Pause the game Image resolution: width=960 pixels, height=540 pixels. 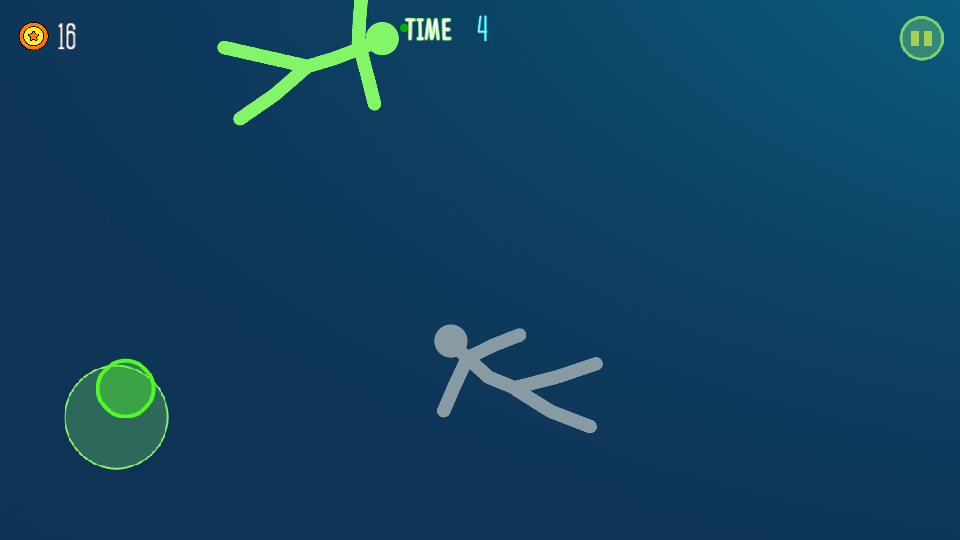pyautogui.click(x=921, y=38)
